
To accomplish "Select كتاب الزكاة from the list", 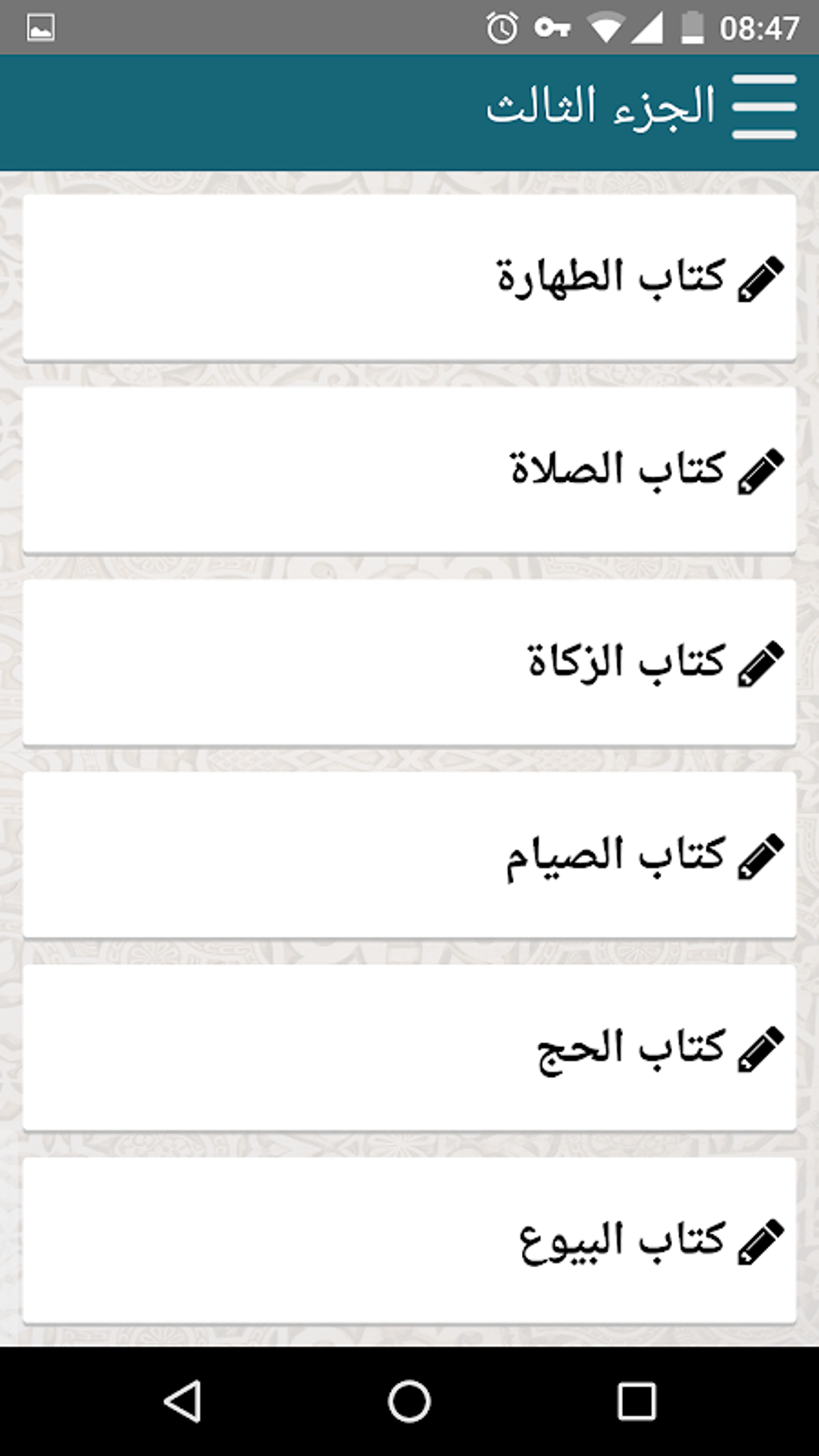I will (x=409, y=663).
